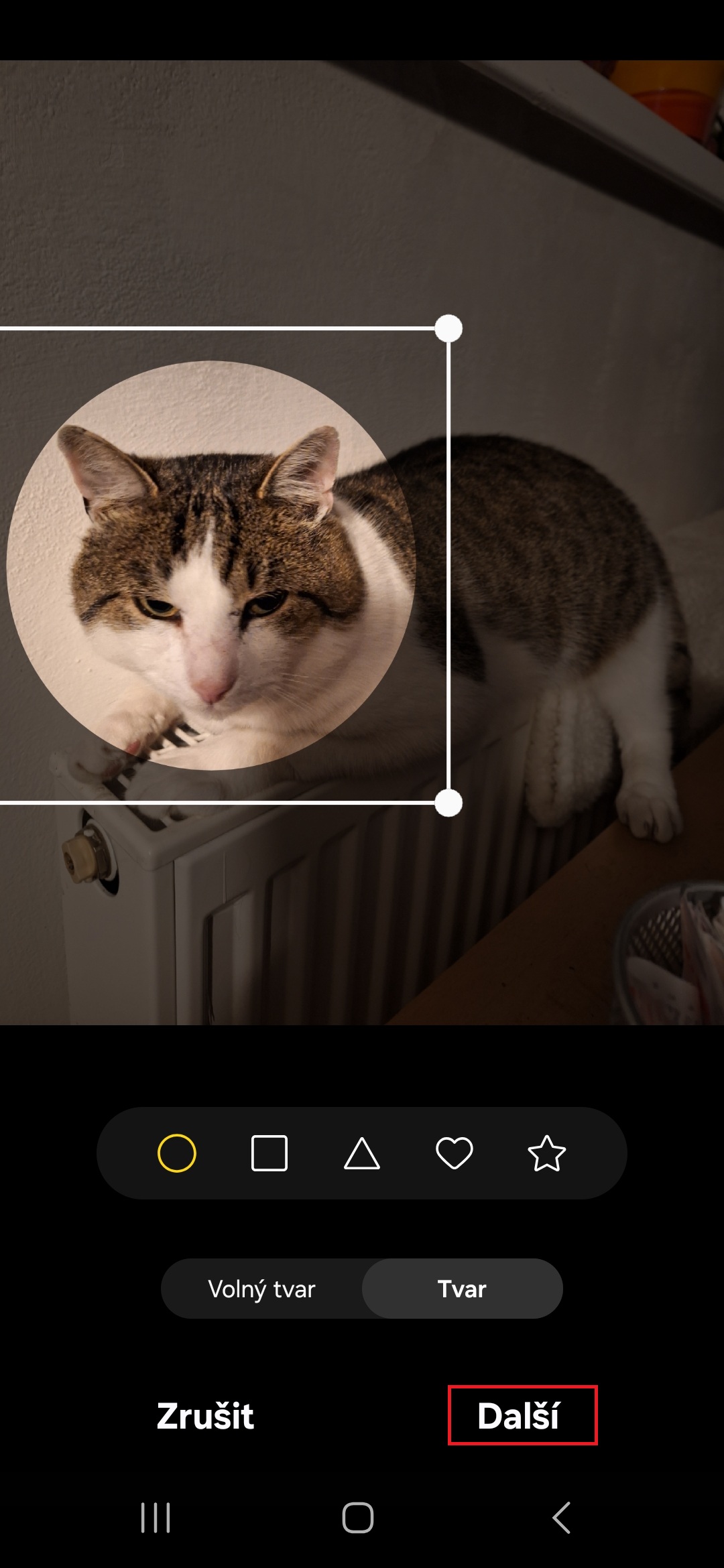This screenshot has height=1568, width=724.
Task: Select the Tvar tab
Action: 462,1289
